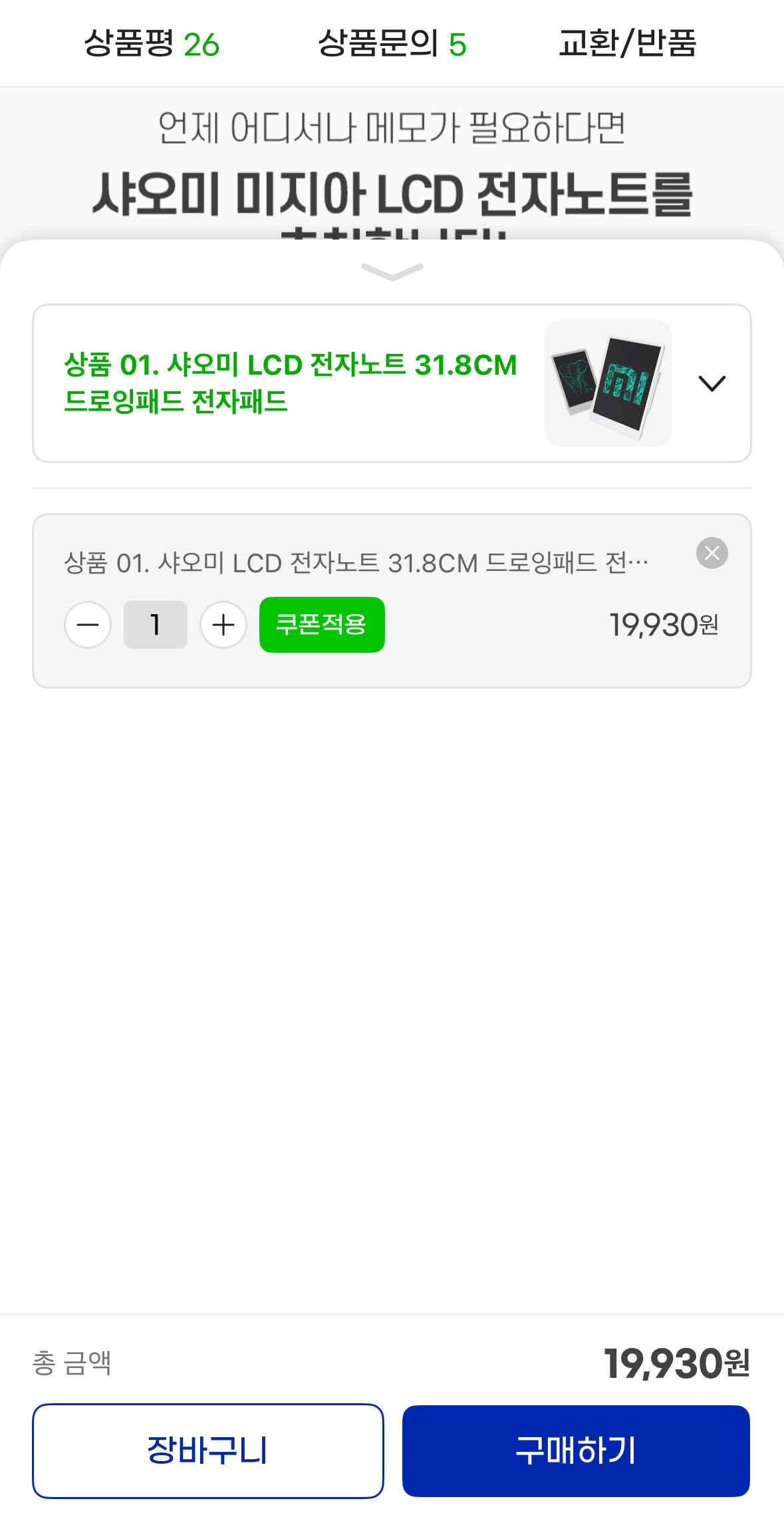Expand the 상품 01 option dropdown

(712, 383)
